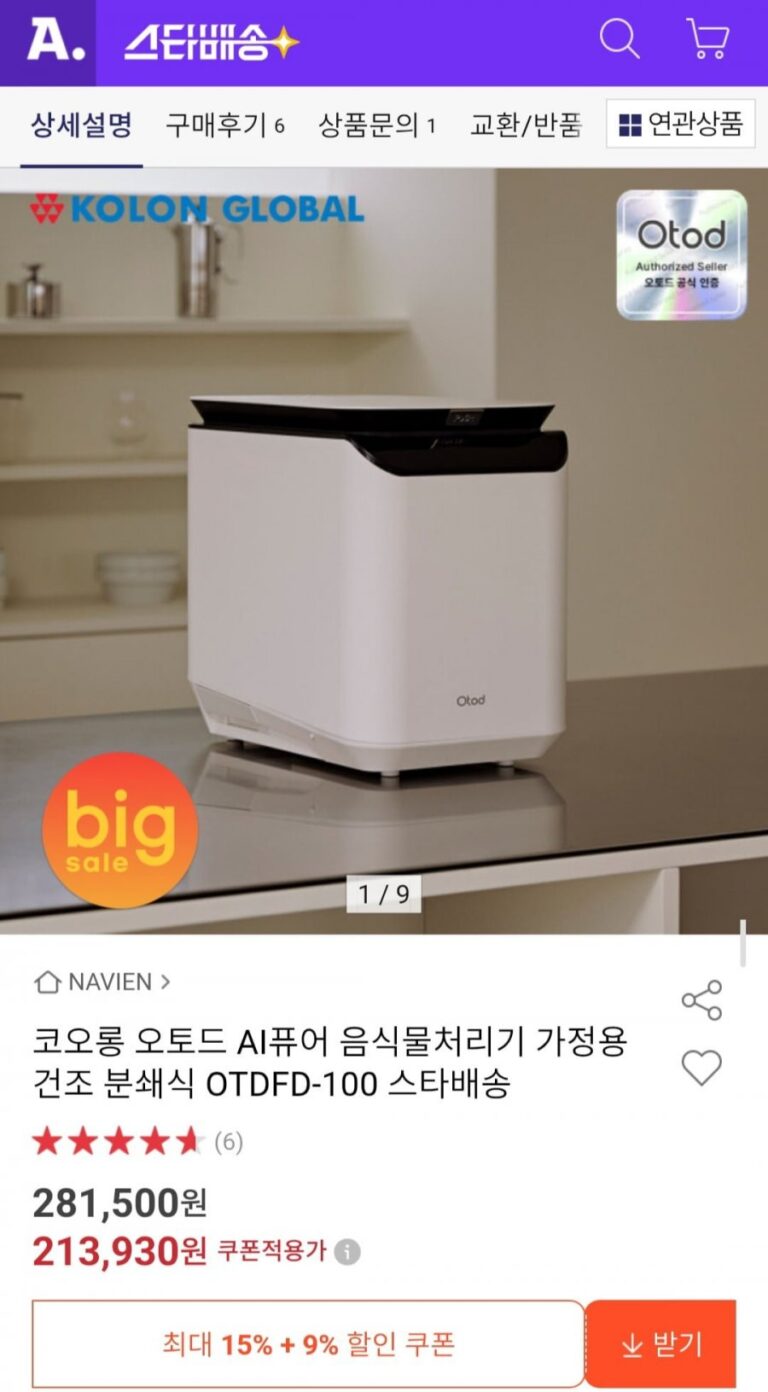Screen dimensions: 768x1392
Task: Switch to the 구매후기 tab
Action: coord(225,125)
